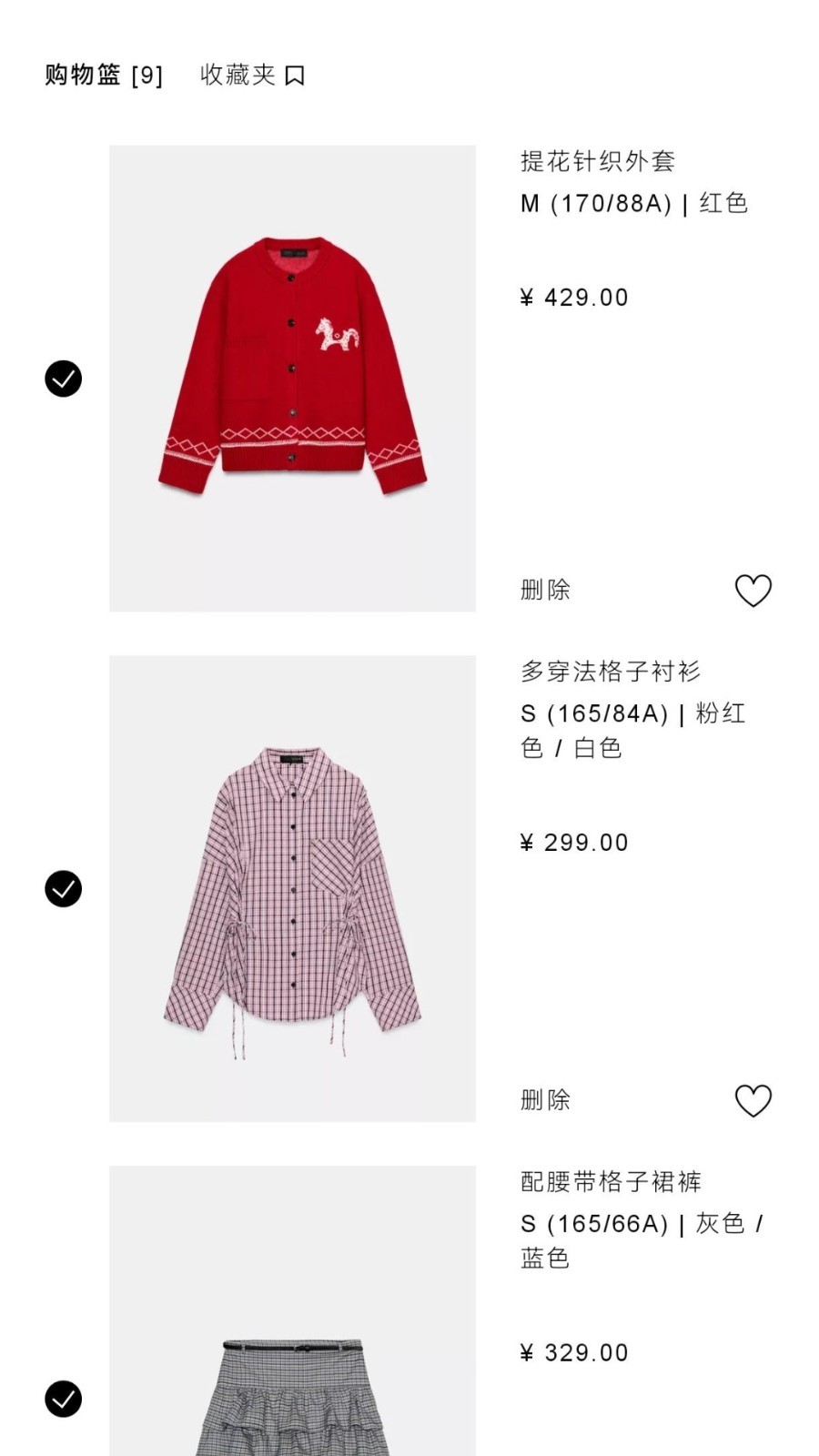This screenshot has height=1456, width=819.
Task: Uncheck the plaid shirt selection toggle
Action: coord(62,887)
